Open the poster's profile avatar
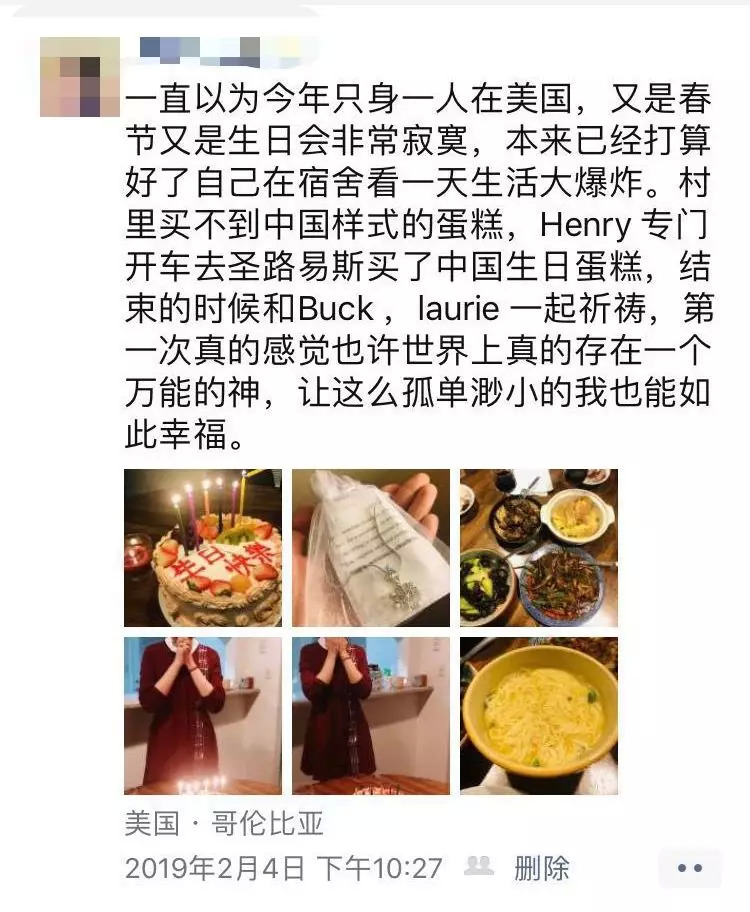The width and height of the screenshot is (750, 912). point(80,77)
